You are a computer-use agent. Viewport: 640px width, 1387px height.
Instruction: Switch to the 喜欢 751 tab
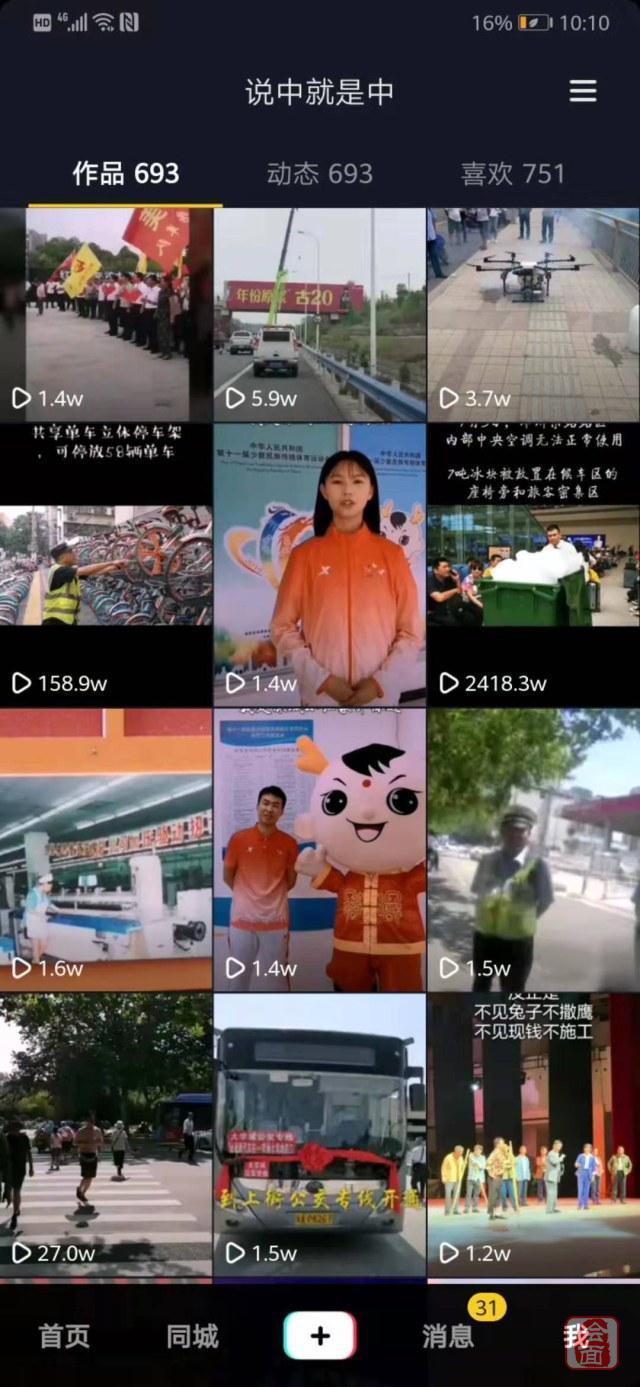pos(512,174)
